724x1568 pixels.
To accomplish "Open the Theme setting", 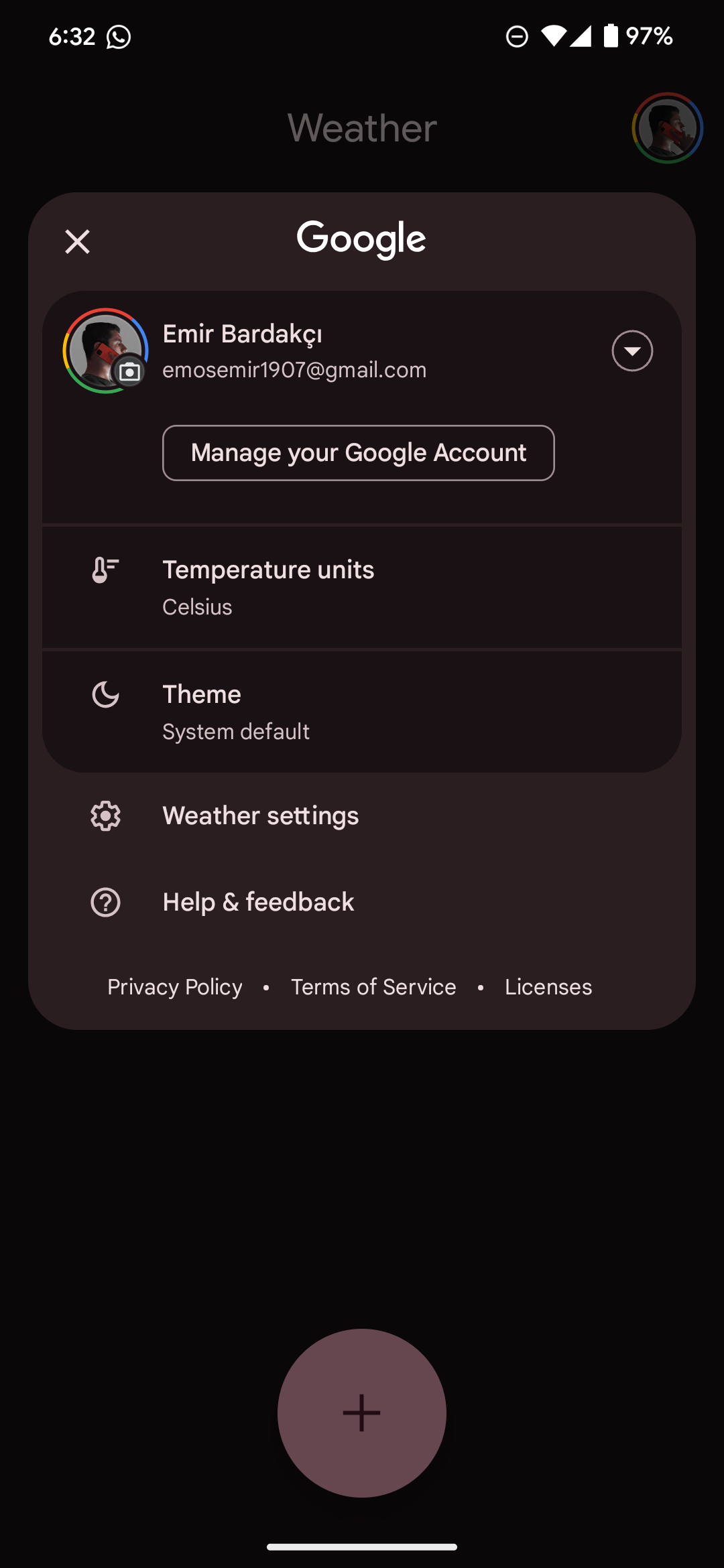I will point(362,712).
